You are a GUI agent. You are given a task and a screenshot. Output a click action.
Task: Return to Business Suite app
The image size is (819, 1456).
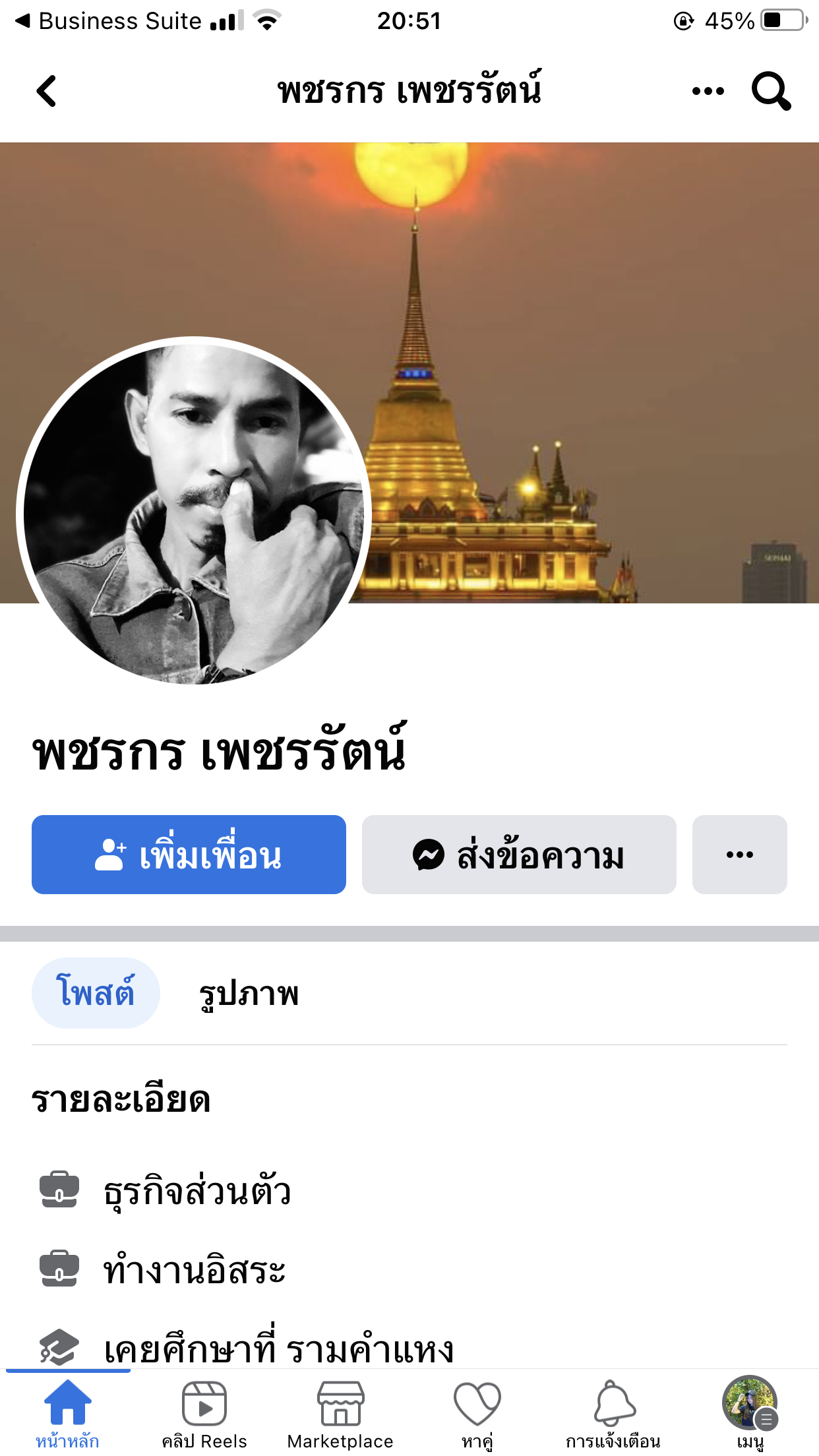click(109, 21)
